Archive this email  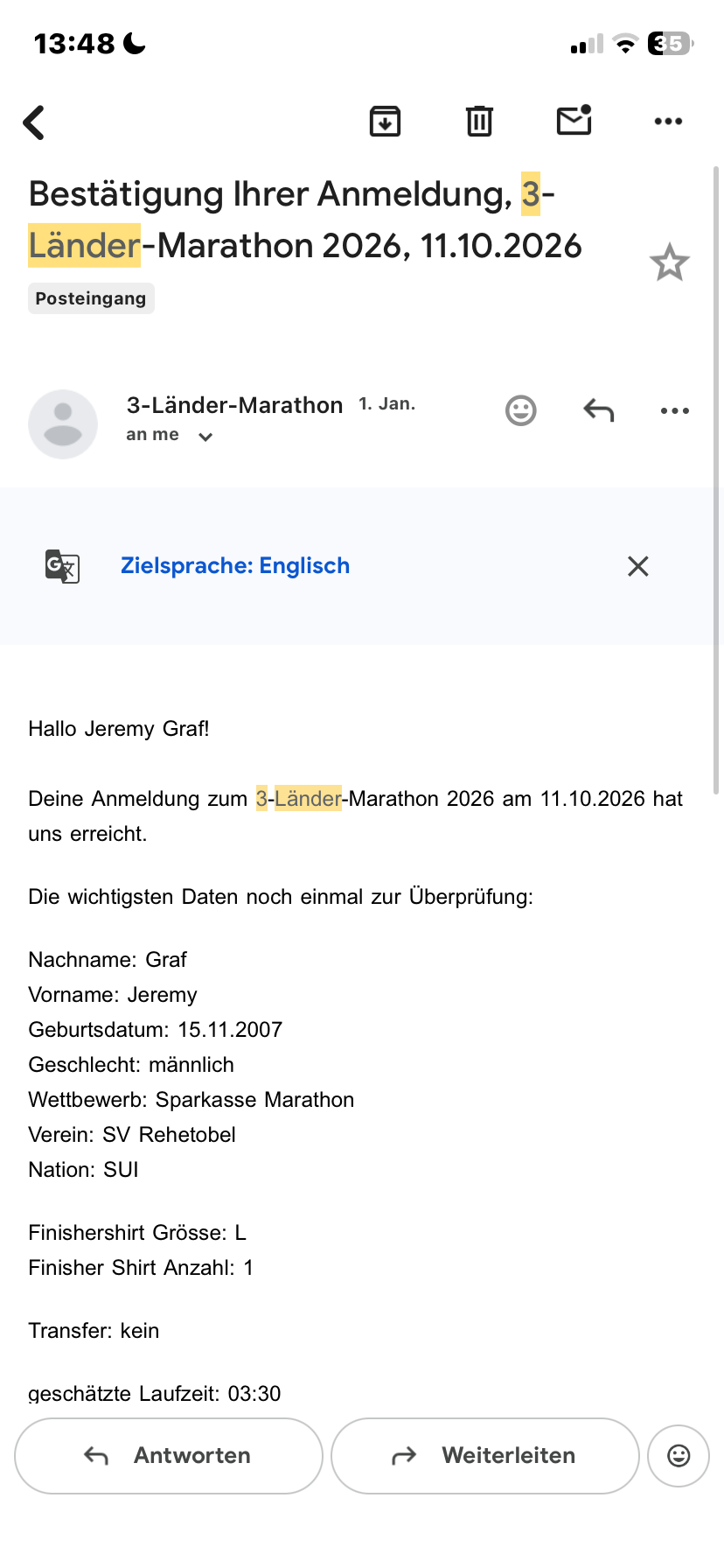[x=385, y=122]
